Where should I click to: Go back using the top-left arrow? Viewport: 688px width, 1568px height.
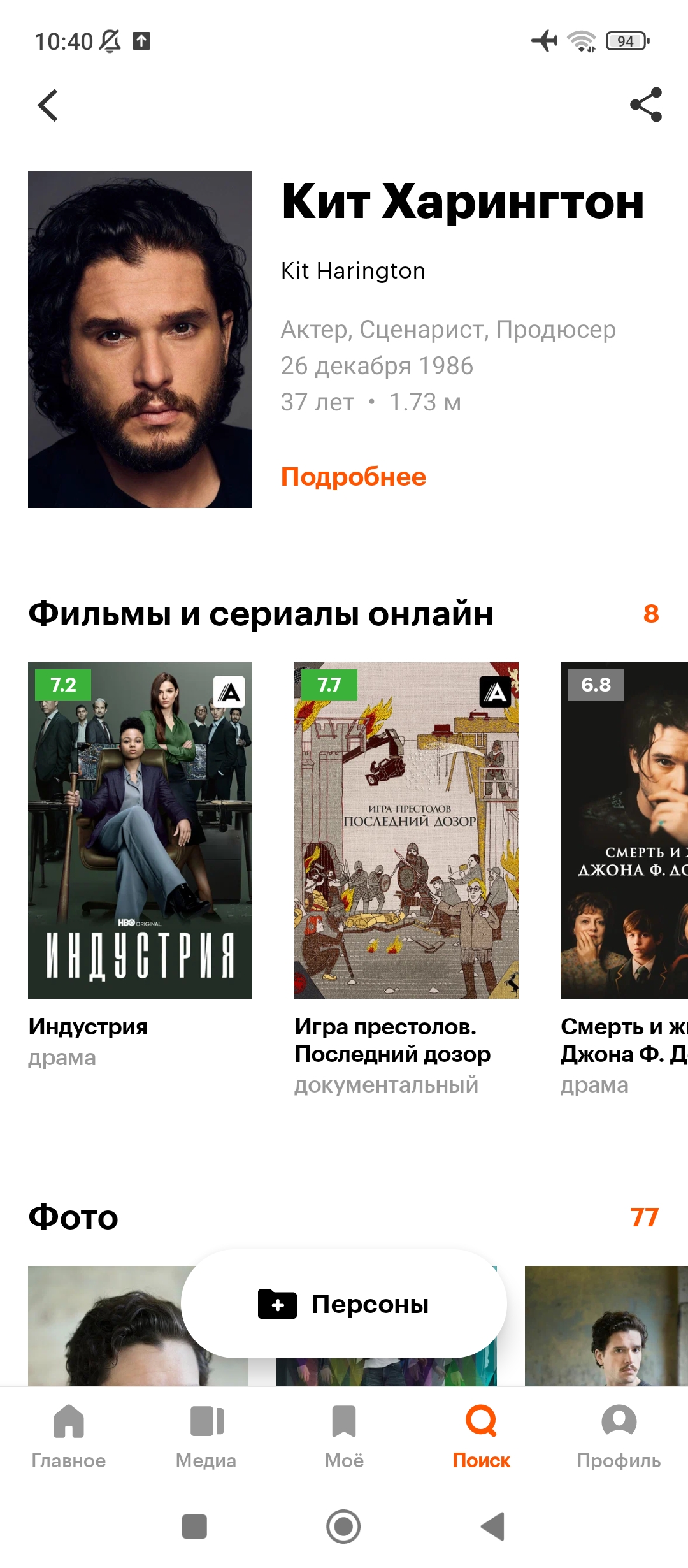click(x=48, y=105)
